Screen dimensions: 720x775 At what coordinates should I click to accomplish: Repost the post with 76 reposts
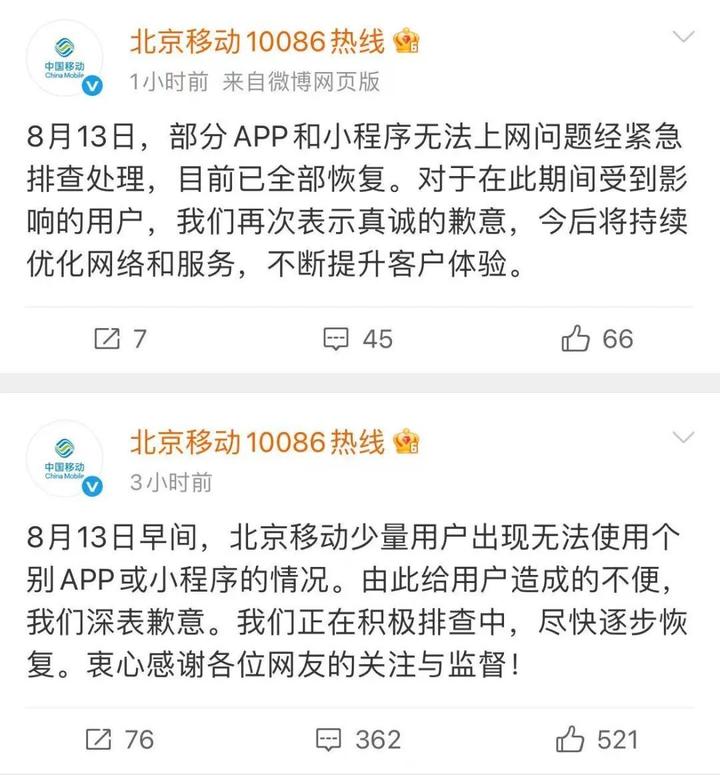point(119,739)
